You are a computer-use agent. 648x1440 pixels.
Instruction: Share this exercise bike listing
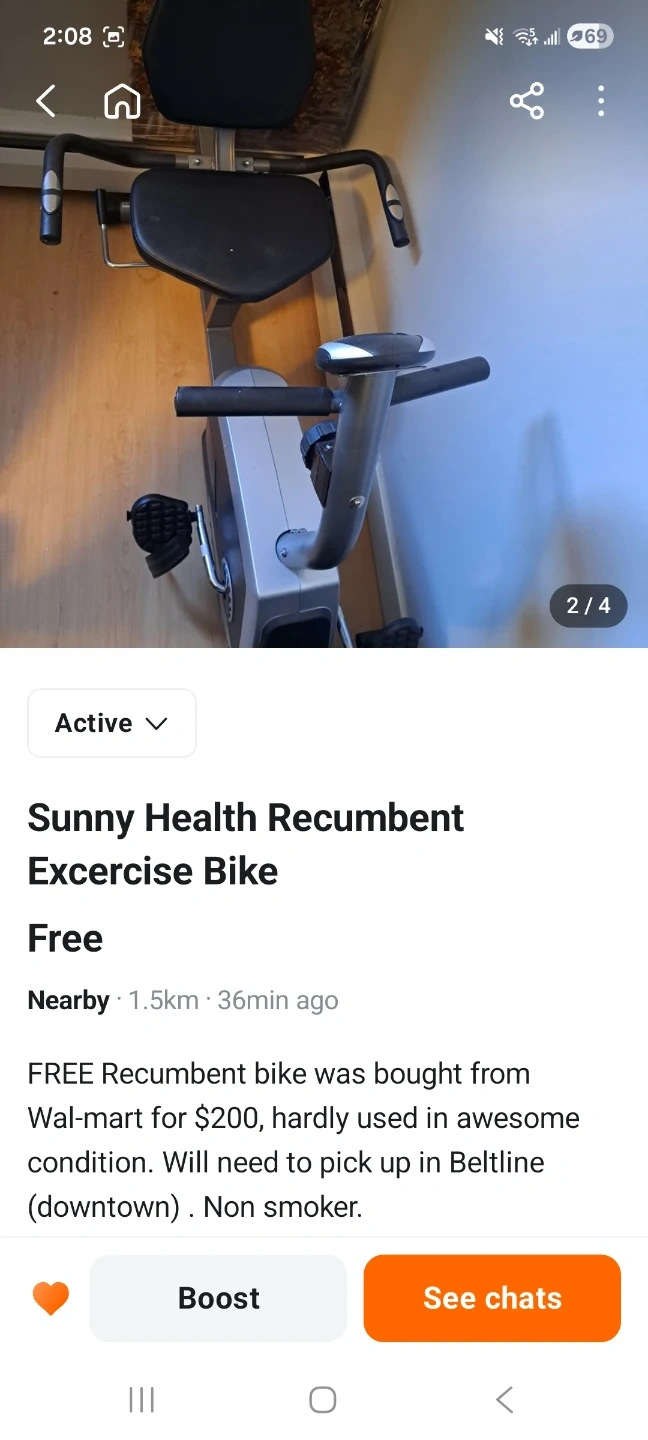point(527,101)
